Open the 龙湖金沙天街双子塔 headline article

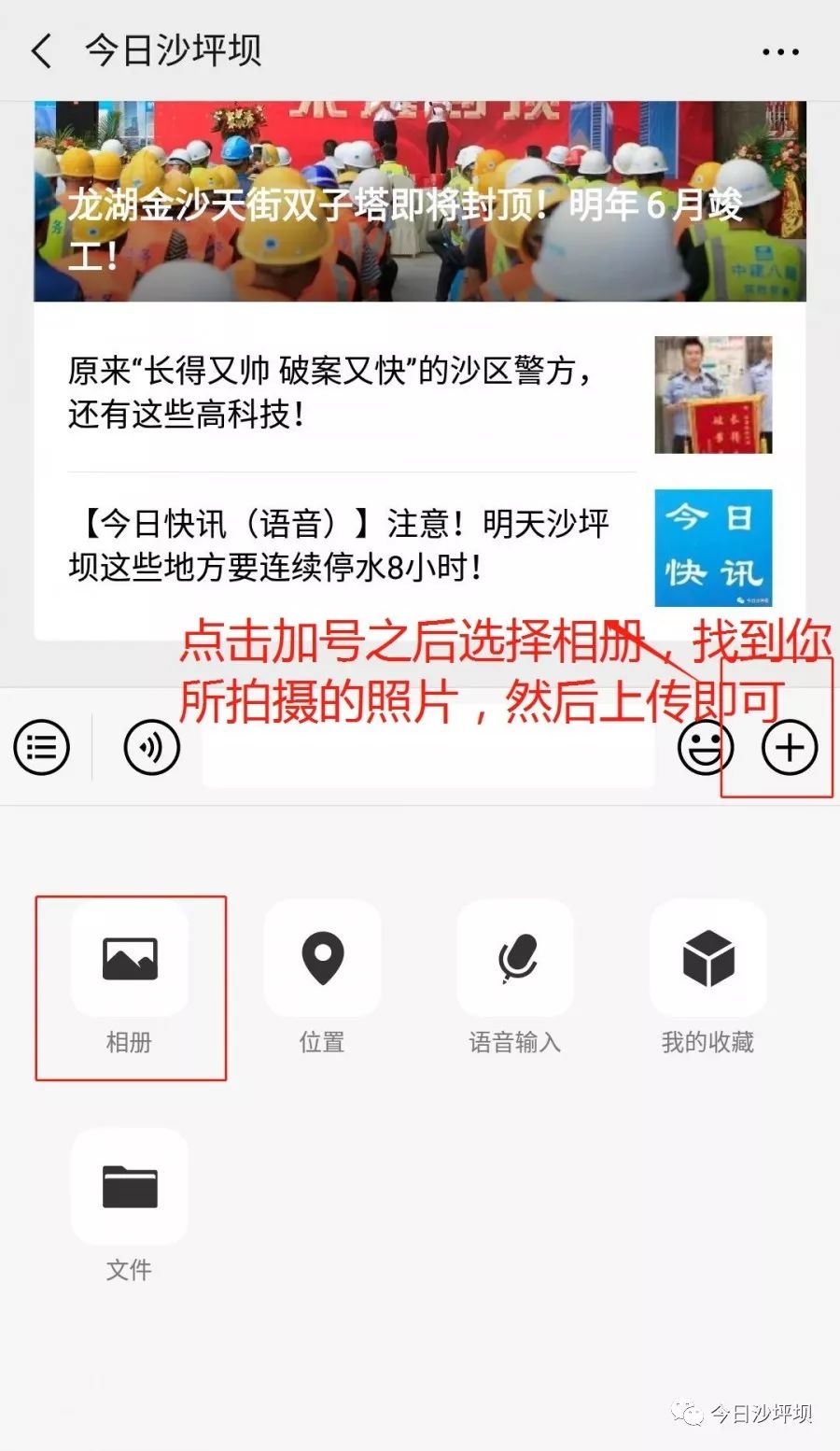coord(420,201)
